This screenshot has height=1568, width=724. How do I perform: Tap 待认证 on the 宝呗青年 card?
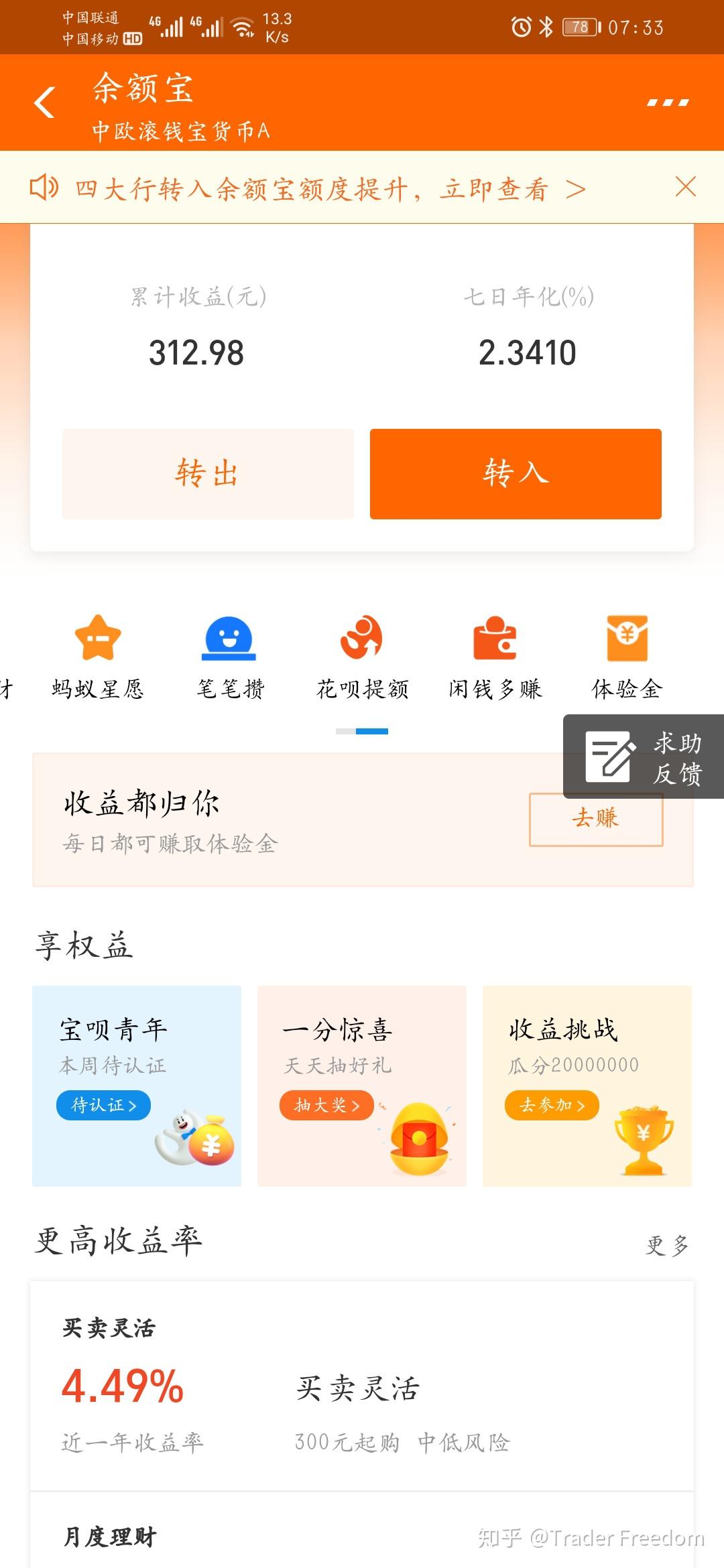[x=103, y=1105]
